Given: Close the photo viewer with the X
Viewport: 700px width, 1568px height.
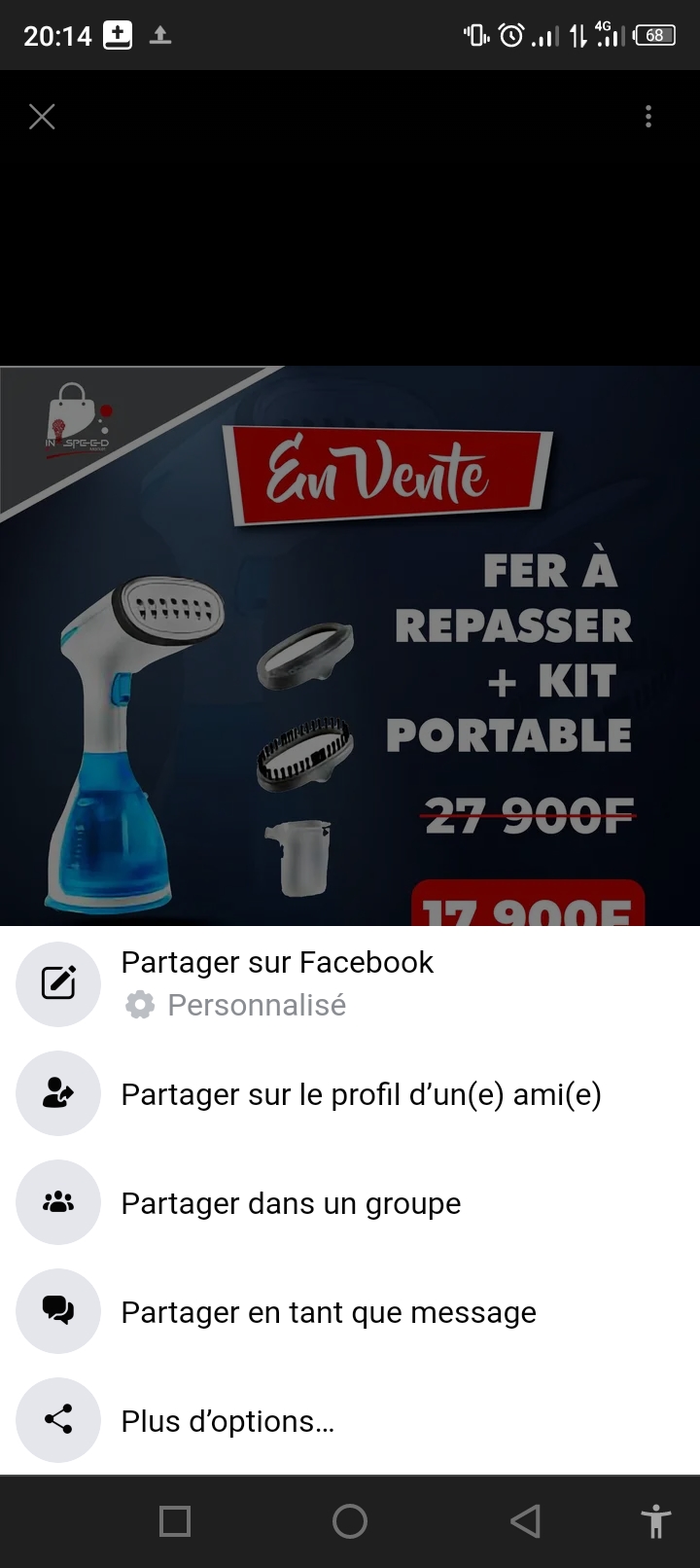Looking at the screenshot, I should point(42,118).
